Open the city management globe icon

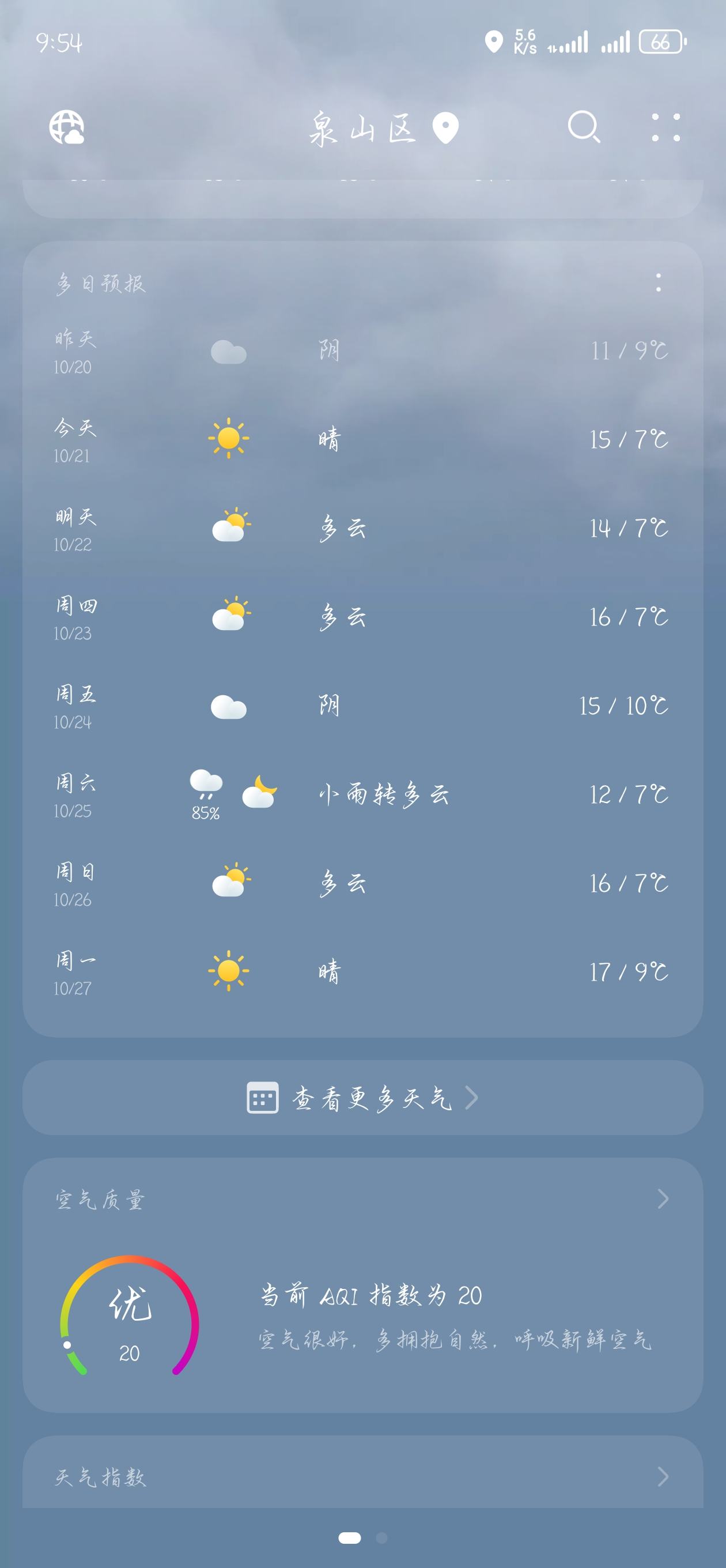pos(67,127)
